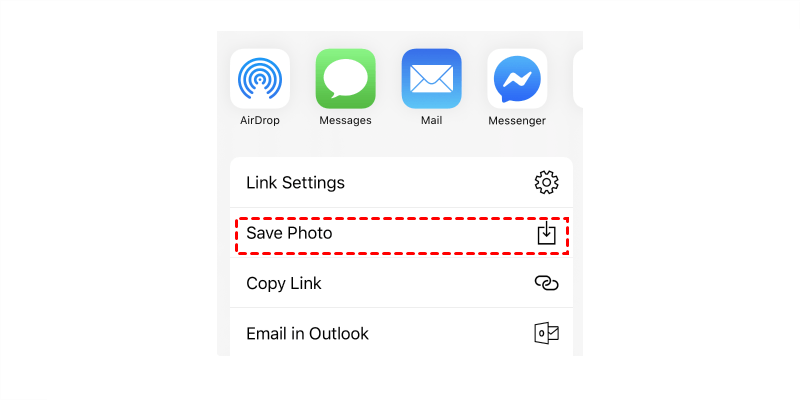Select Save Photo

(401, 233)
